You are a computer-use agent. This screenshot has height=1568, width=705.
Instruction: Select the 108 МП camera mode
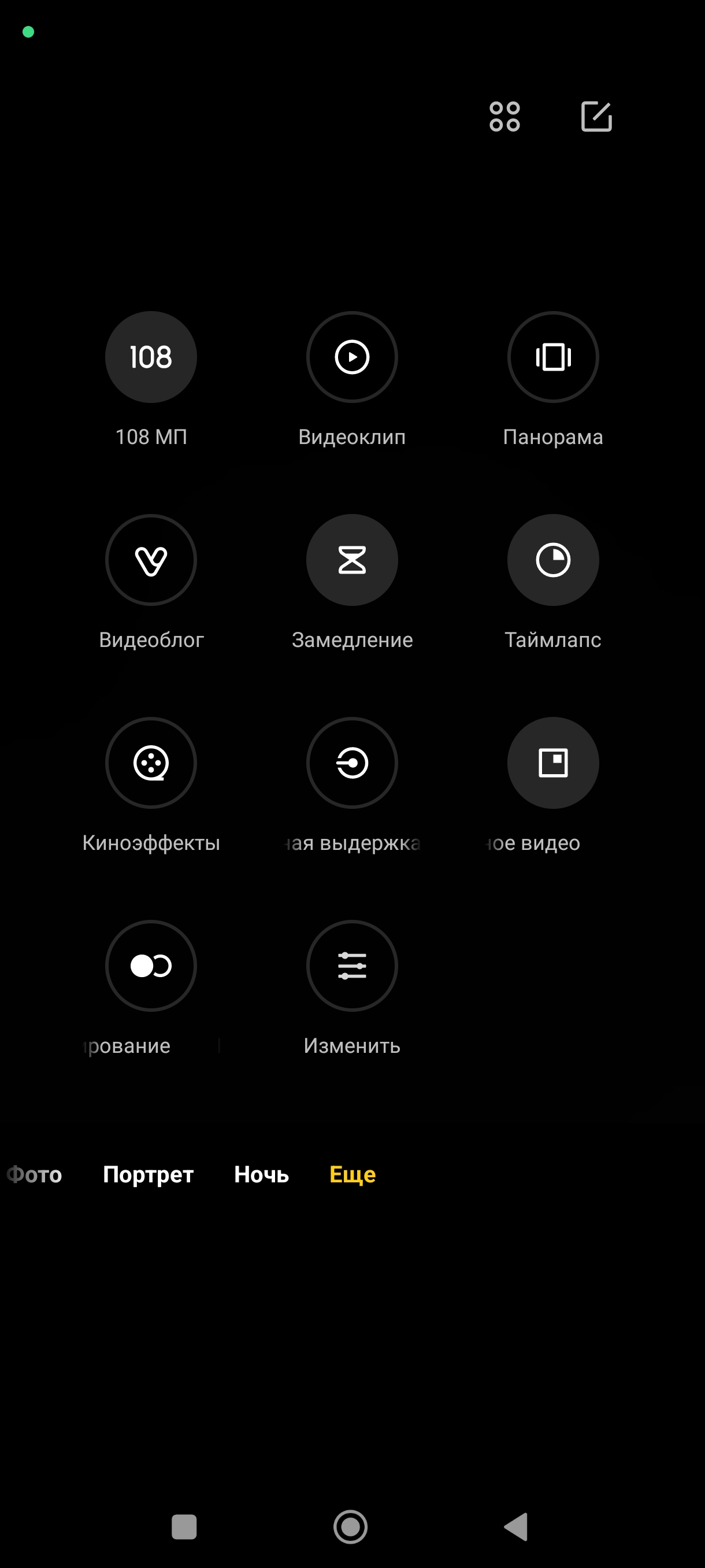(x=151, y=357)
